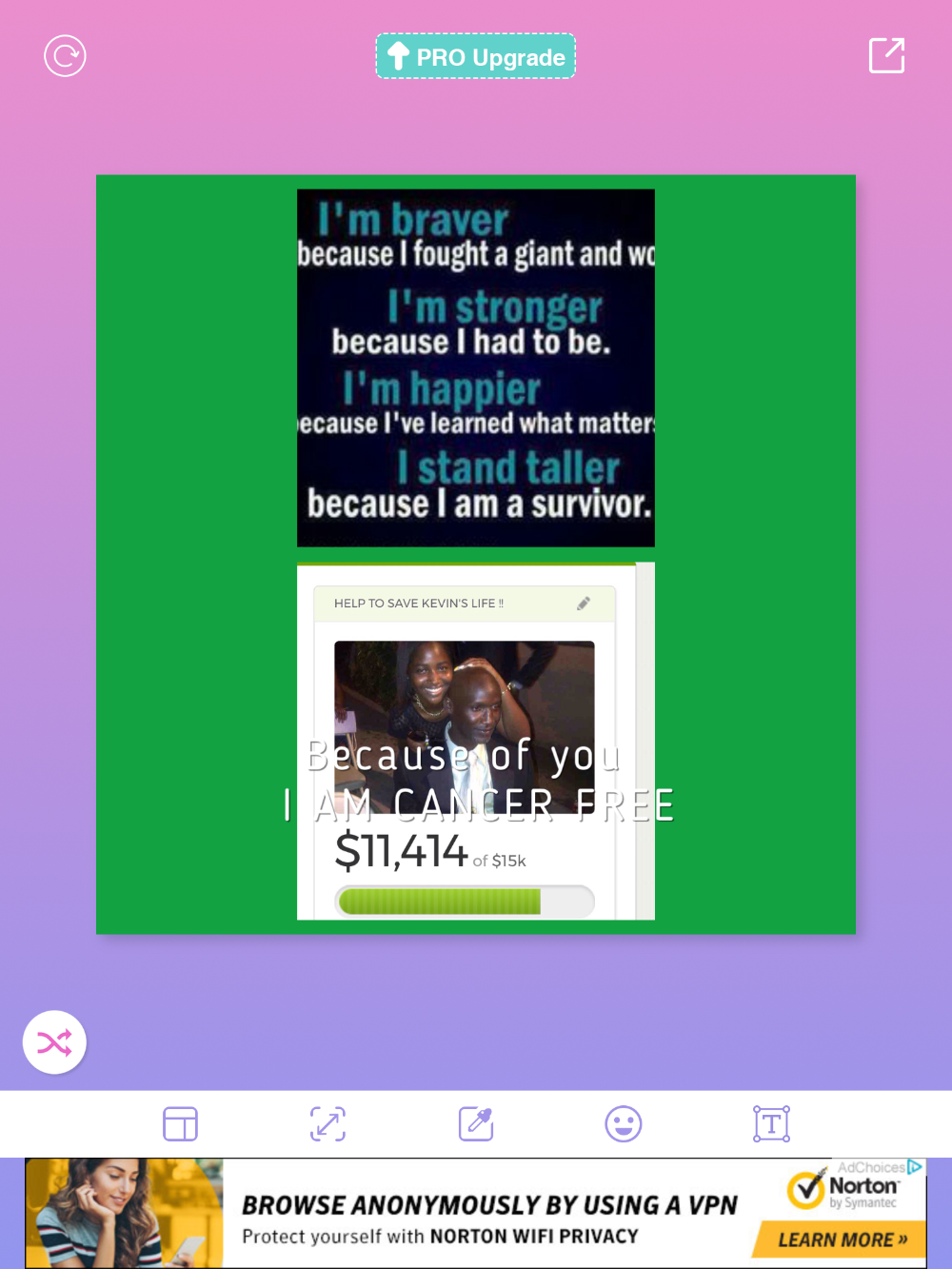Screen dimensions: 952x1269
Task: Open the resize aspect ratio tool
Action: (327, 1124)
